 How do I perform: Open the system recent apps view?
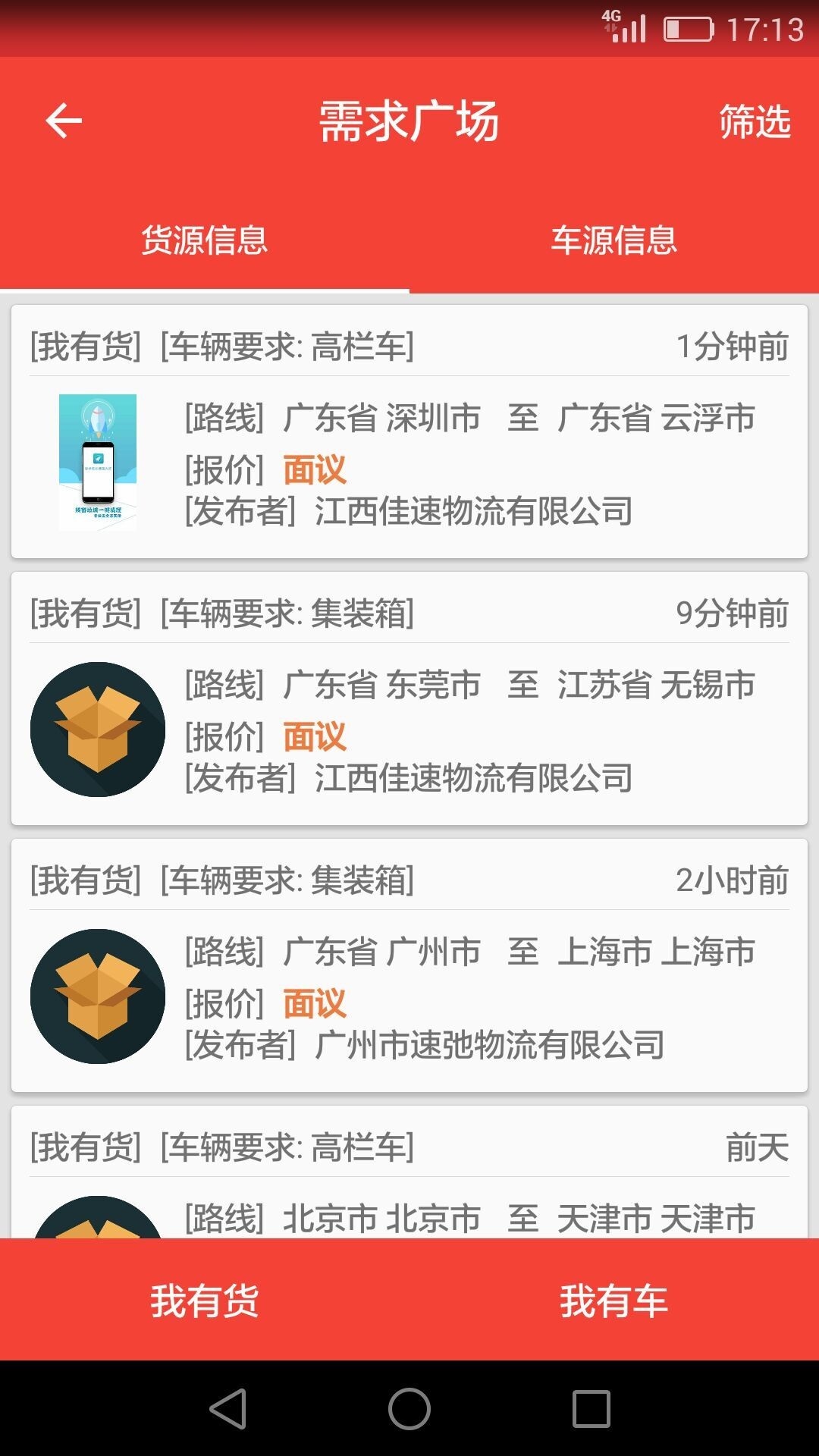pos(591,1409)
